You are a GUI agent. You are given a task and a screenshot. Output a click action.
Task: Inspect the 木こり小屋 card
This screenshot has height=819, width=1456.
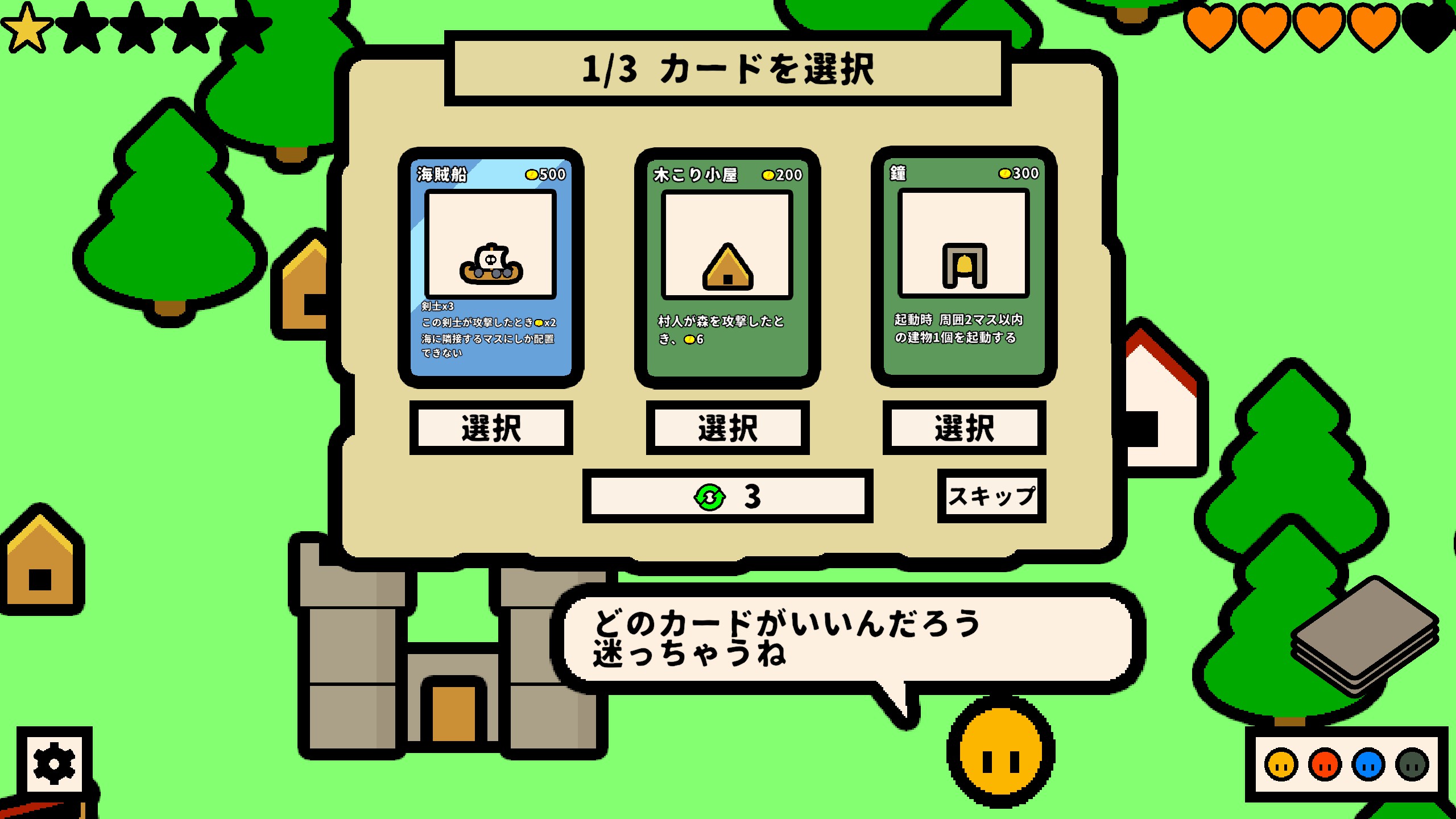click(x=727, y=267)
